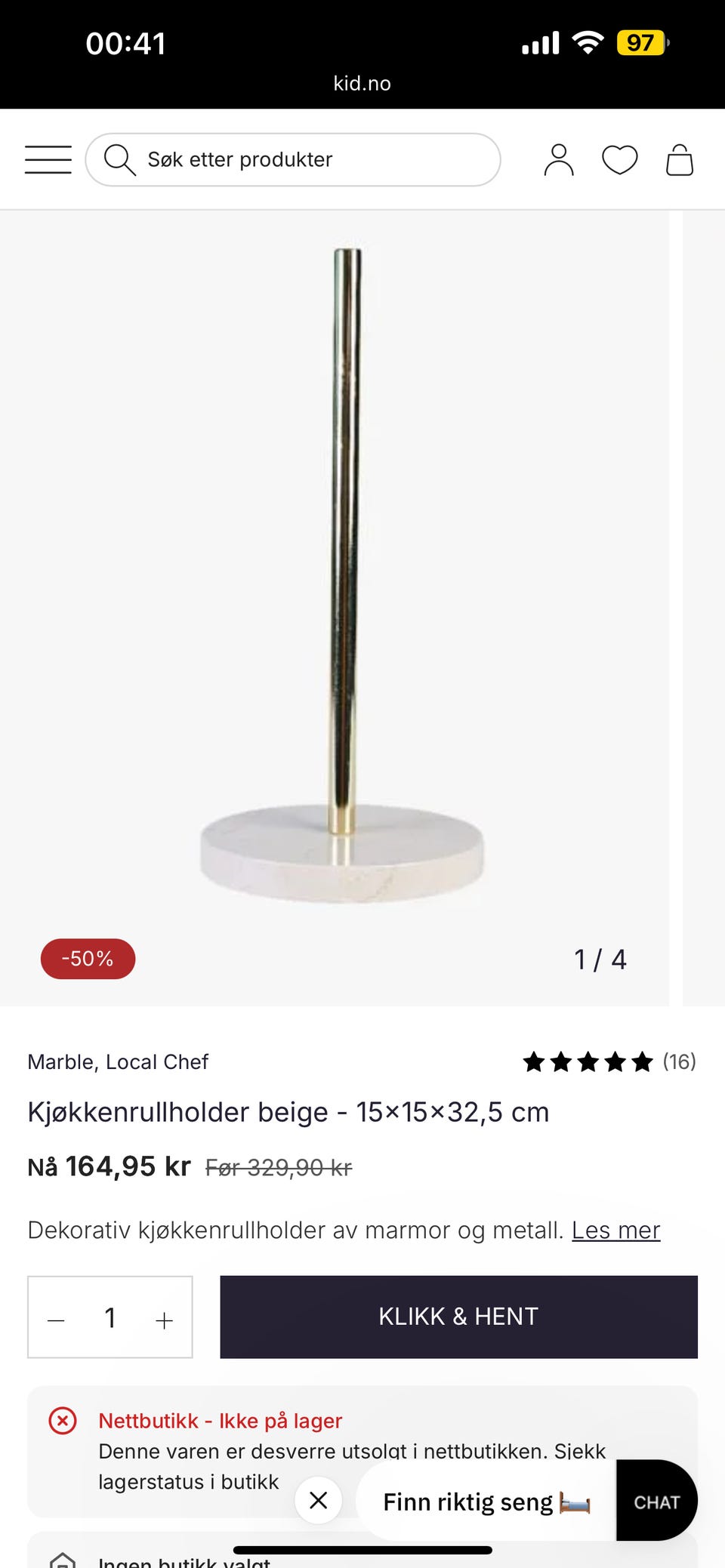725x1568 pixels.
Task: Expand the product image carousel indicator 1/4
Action: 600,959
